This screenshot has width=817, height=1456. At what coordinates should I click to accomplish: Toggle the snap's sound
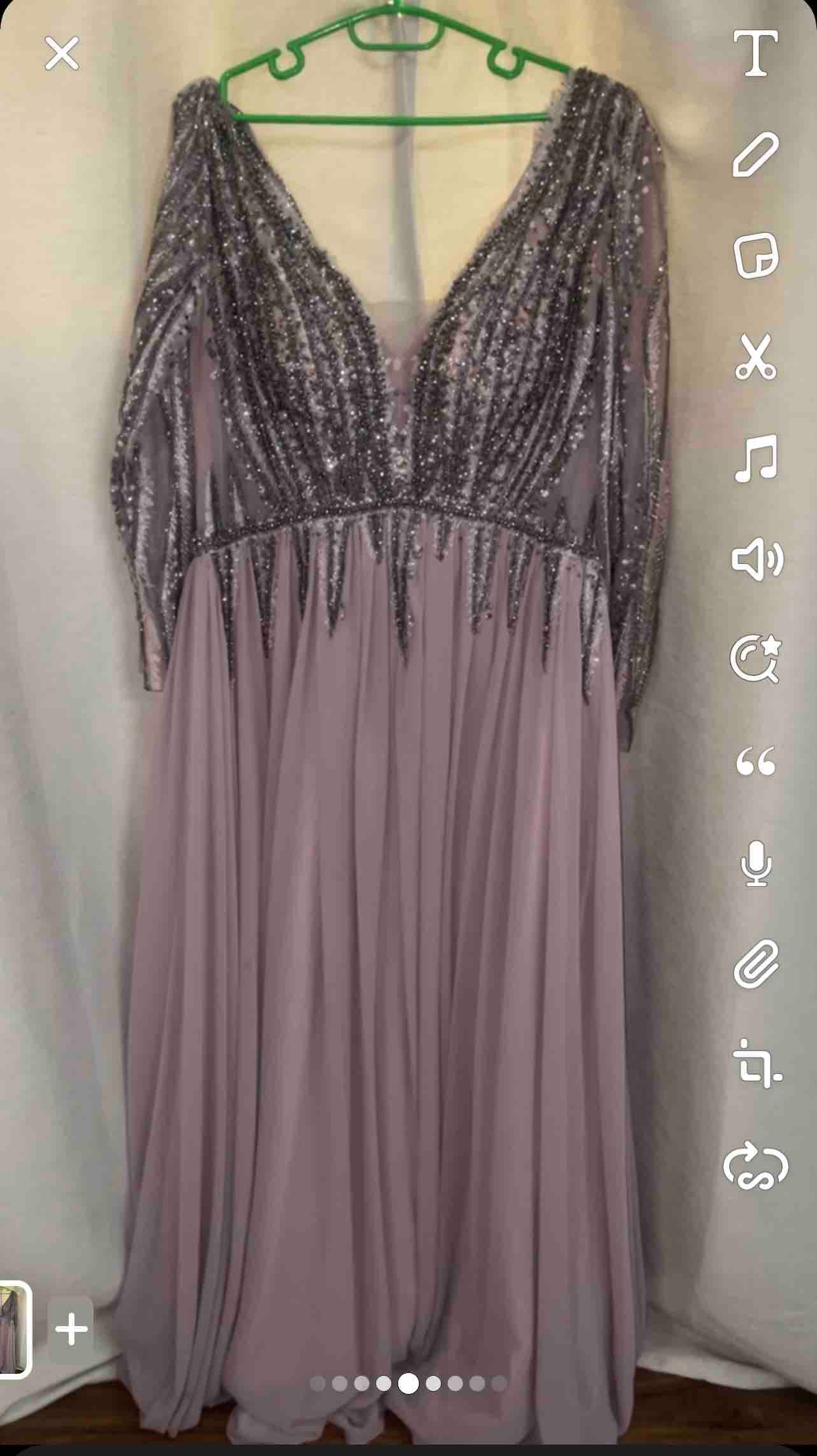tap(756, 560)
